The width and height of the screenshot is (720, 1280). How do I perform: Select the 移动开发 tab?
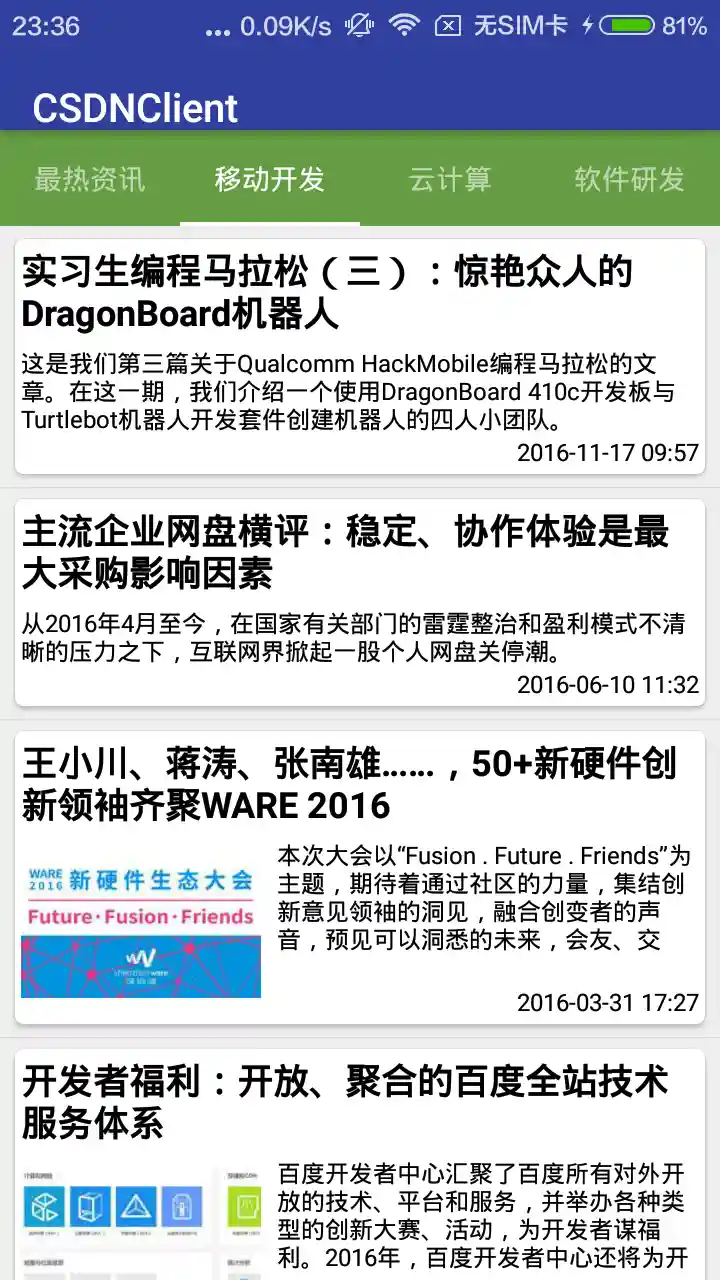point(270,179)
